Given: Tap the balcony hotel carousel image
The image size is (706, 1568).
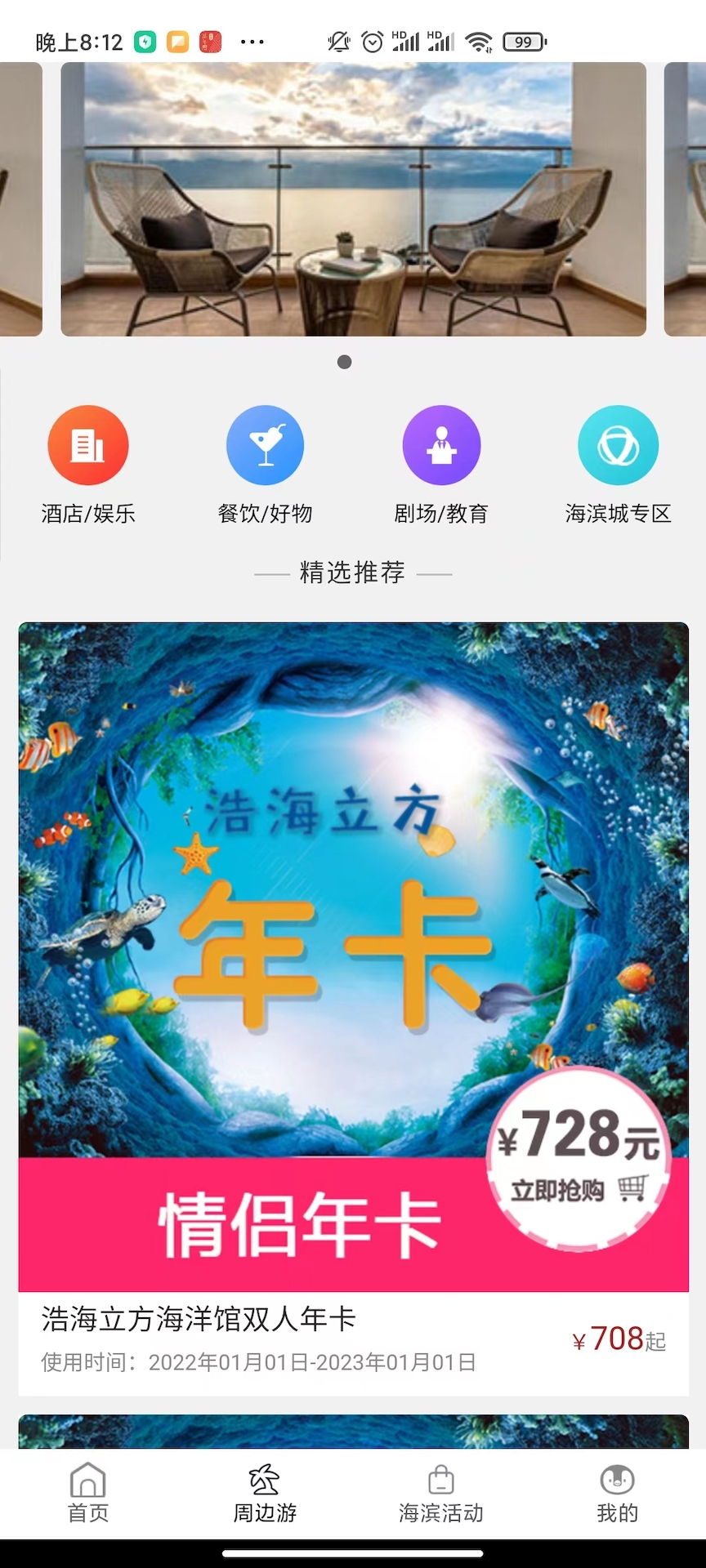Looking at the screenshot, I should pyautogui.click(x=352, y=200).
